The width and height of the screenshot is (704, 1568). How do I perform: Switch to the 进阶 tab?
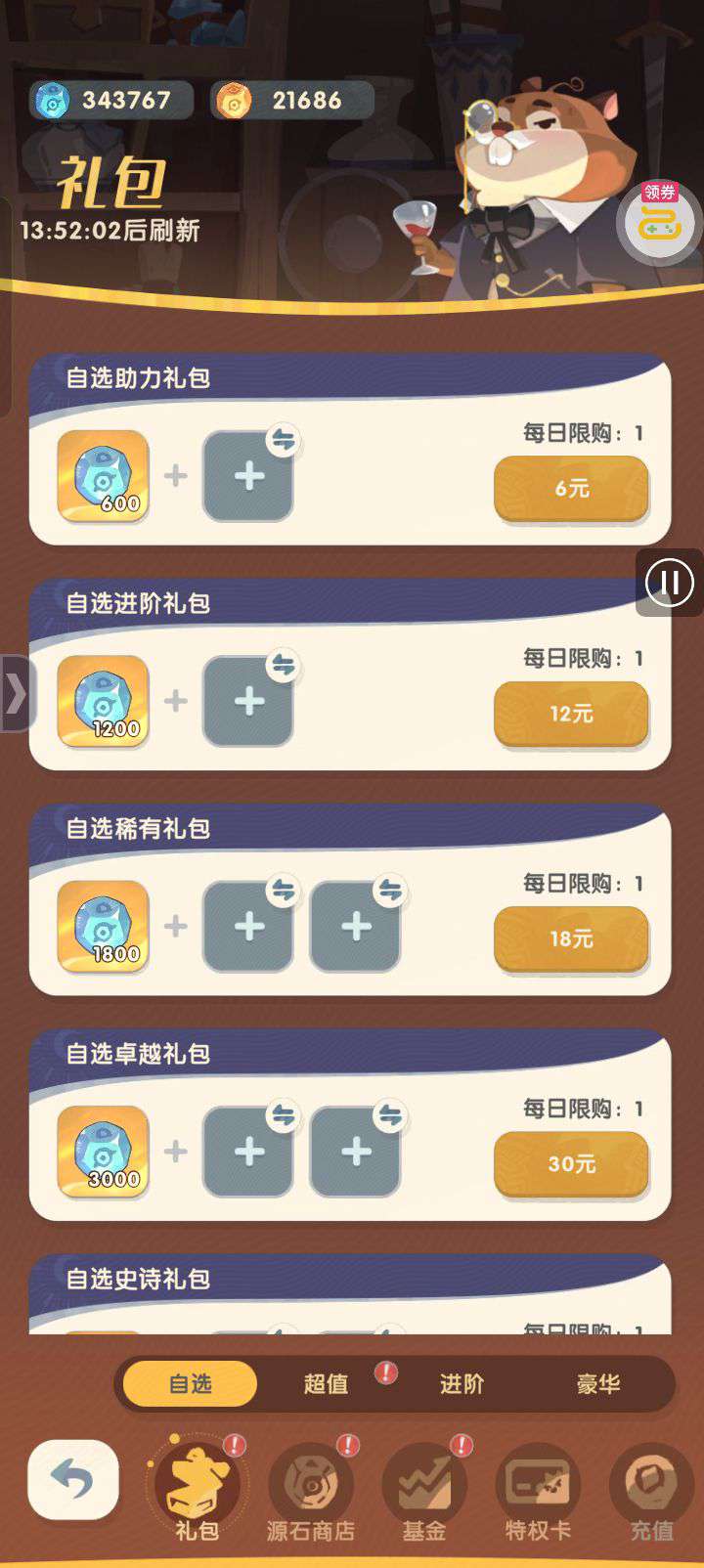pyautogui.click(x=462, y=1383)
